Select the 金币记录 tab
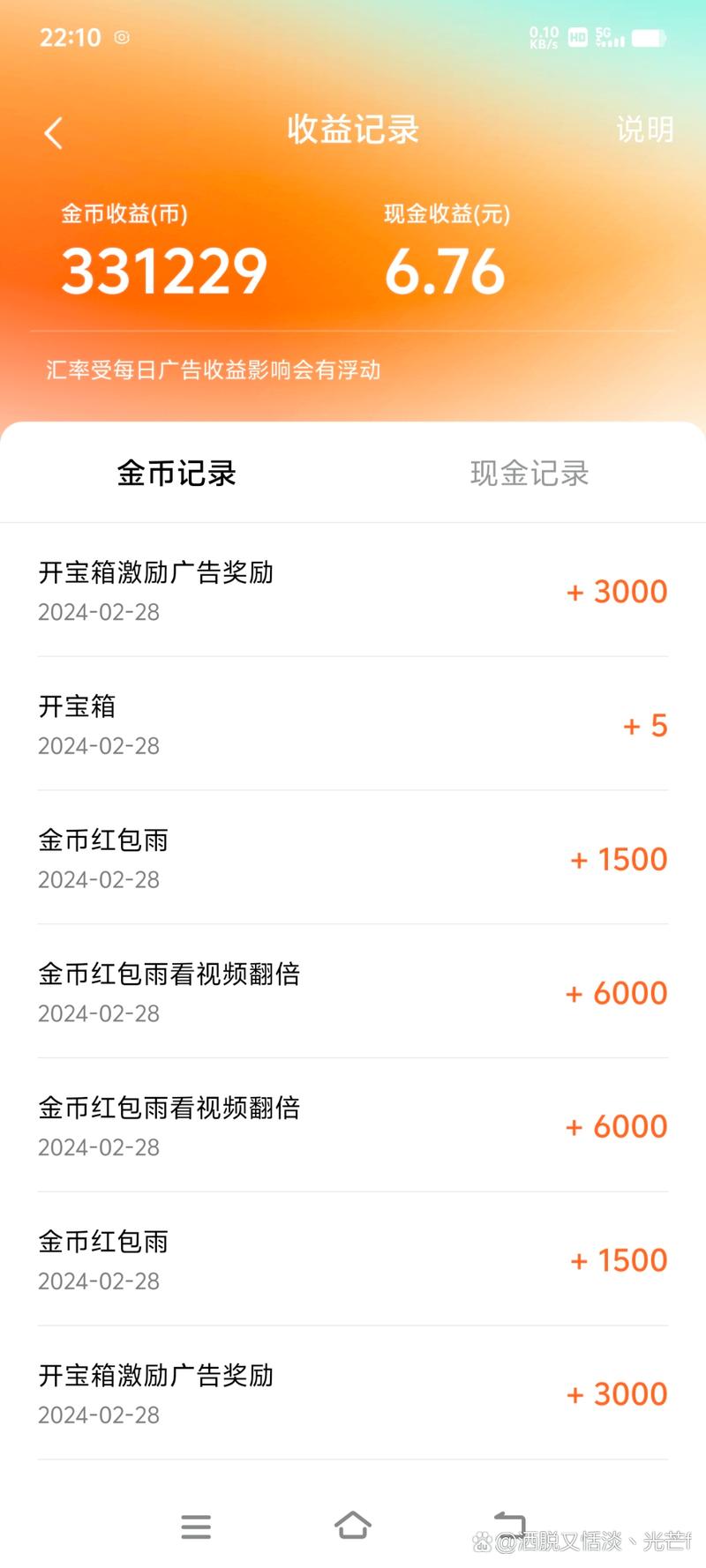706x1568 pixels. point(176,474)
